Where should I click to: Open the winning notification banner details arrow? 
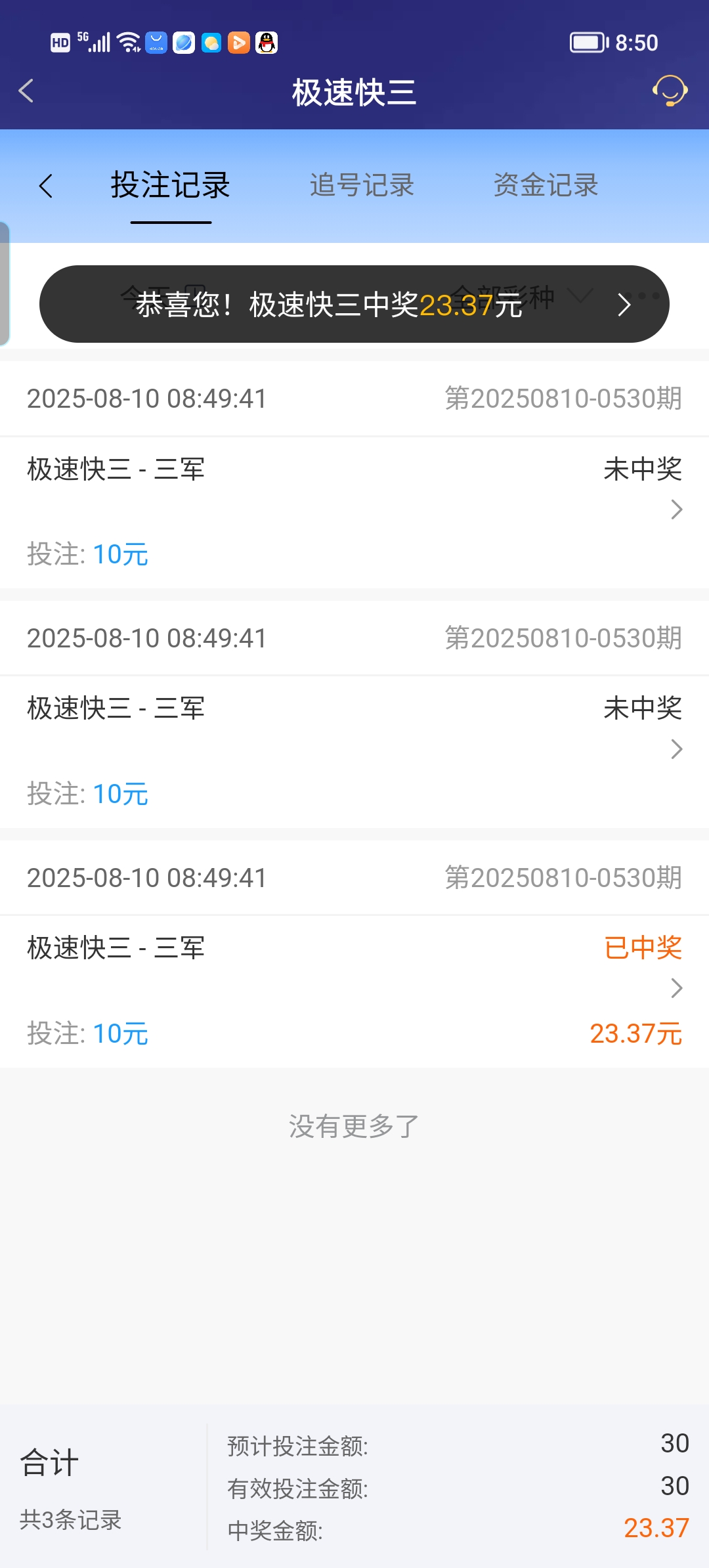[x=624, y=305]
